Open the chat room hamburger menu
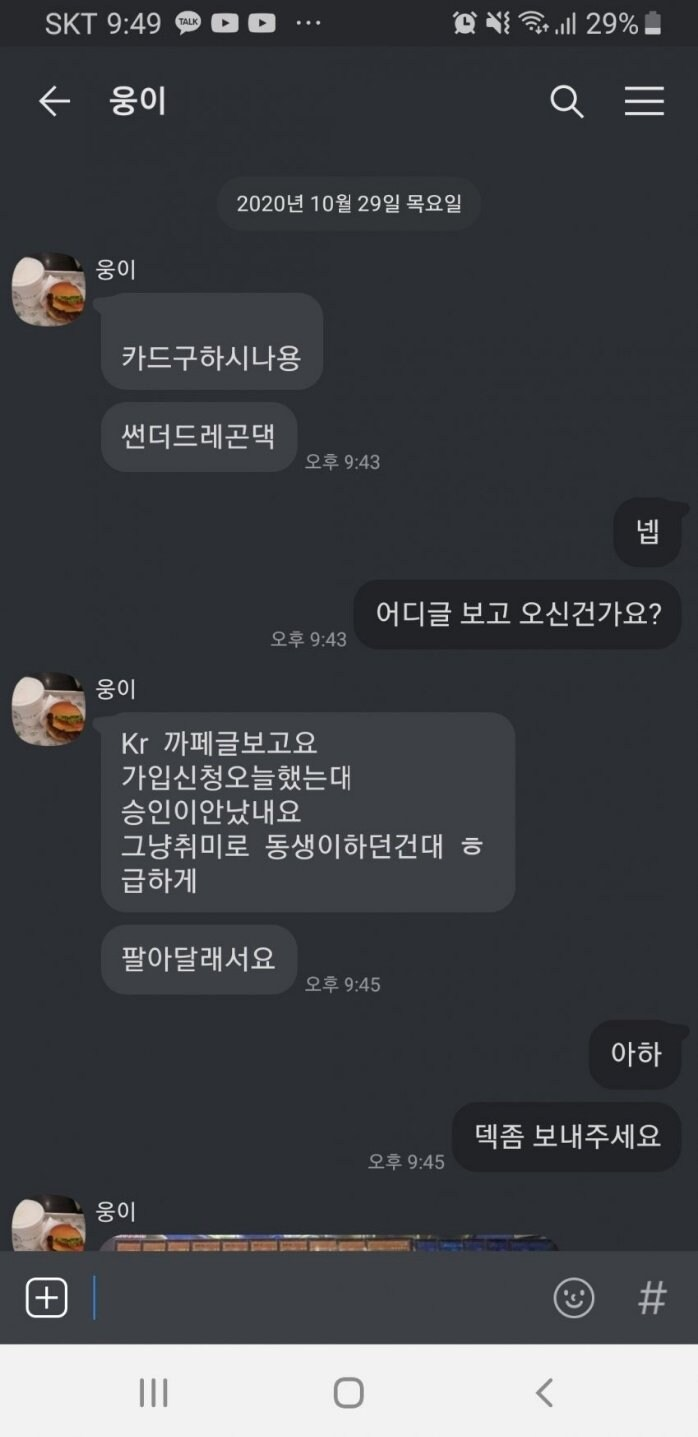698x1437 pixels. pyautogui.click(x=644, y=101)
